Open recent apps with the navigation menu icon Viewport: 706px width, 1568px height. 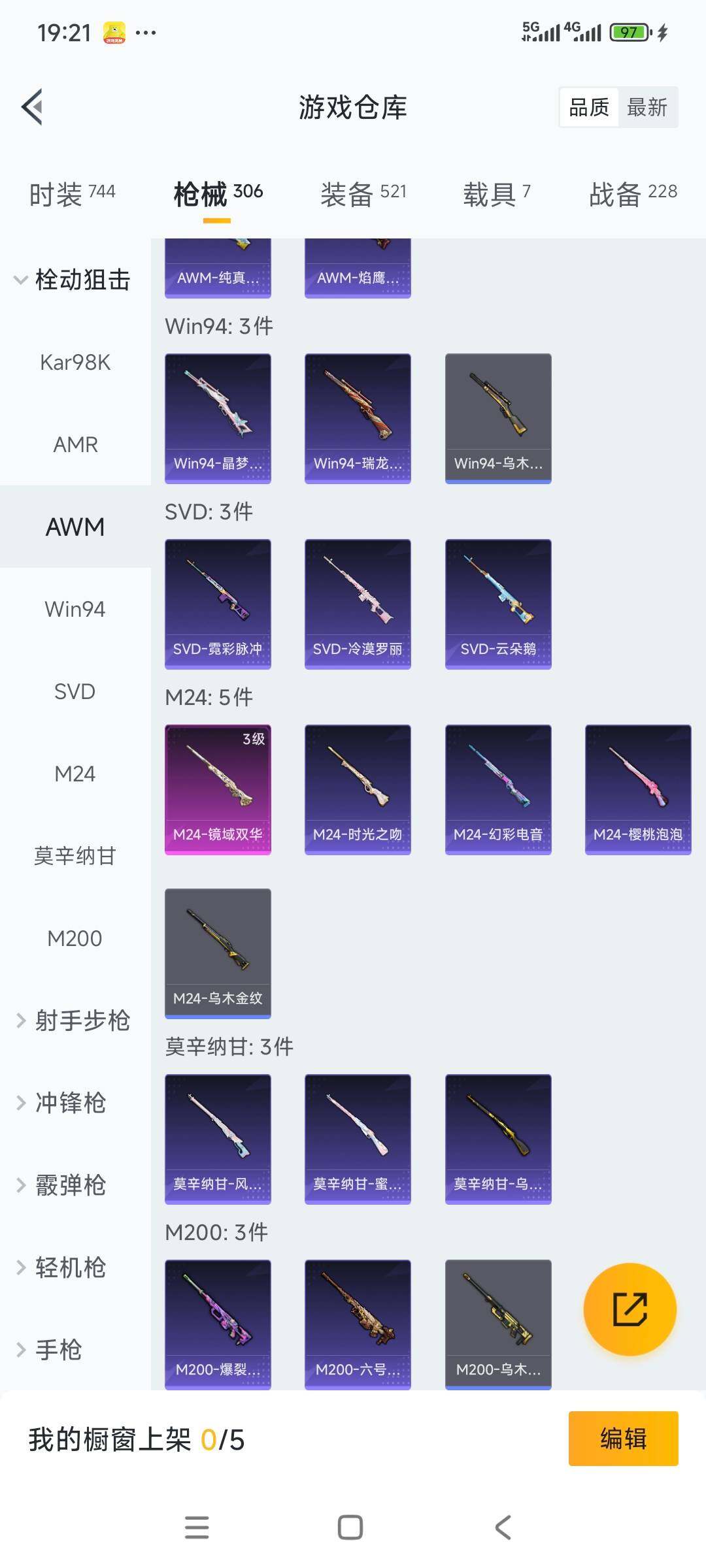[x=197, y=1527]
